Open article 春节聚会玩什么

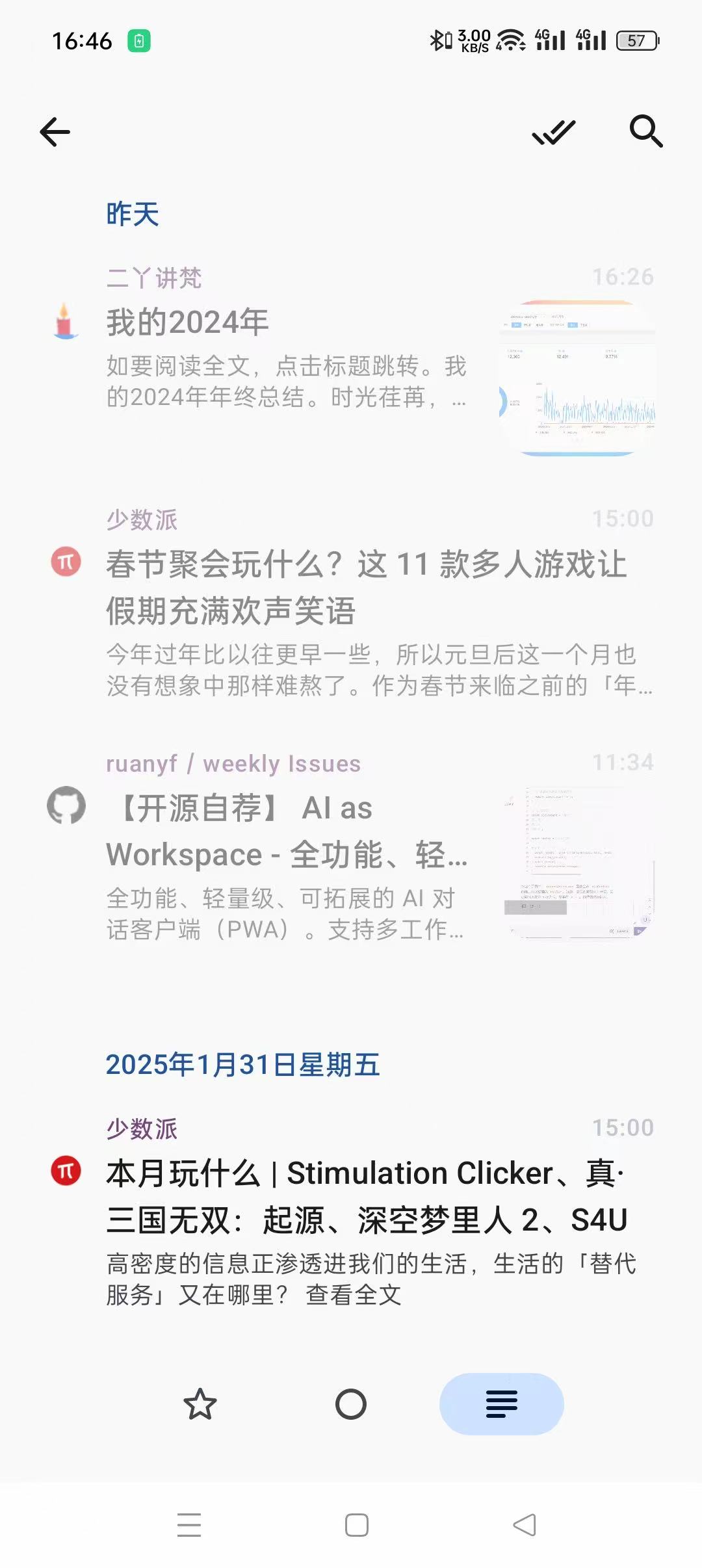(x=366, y=587)
